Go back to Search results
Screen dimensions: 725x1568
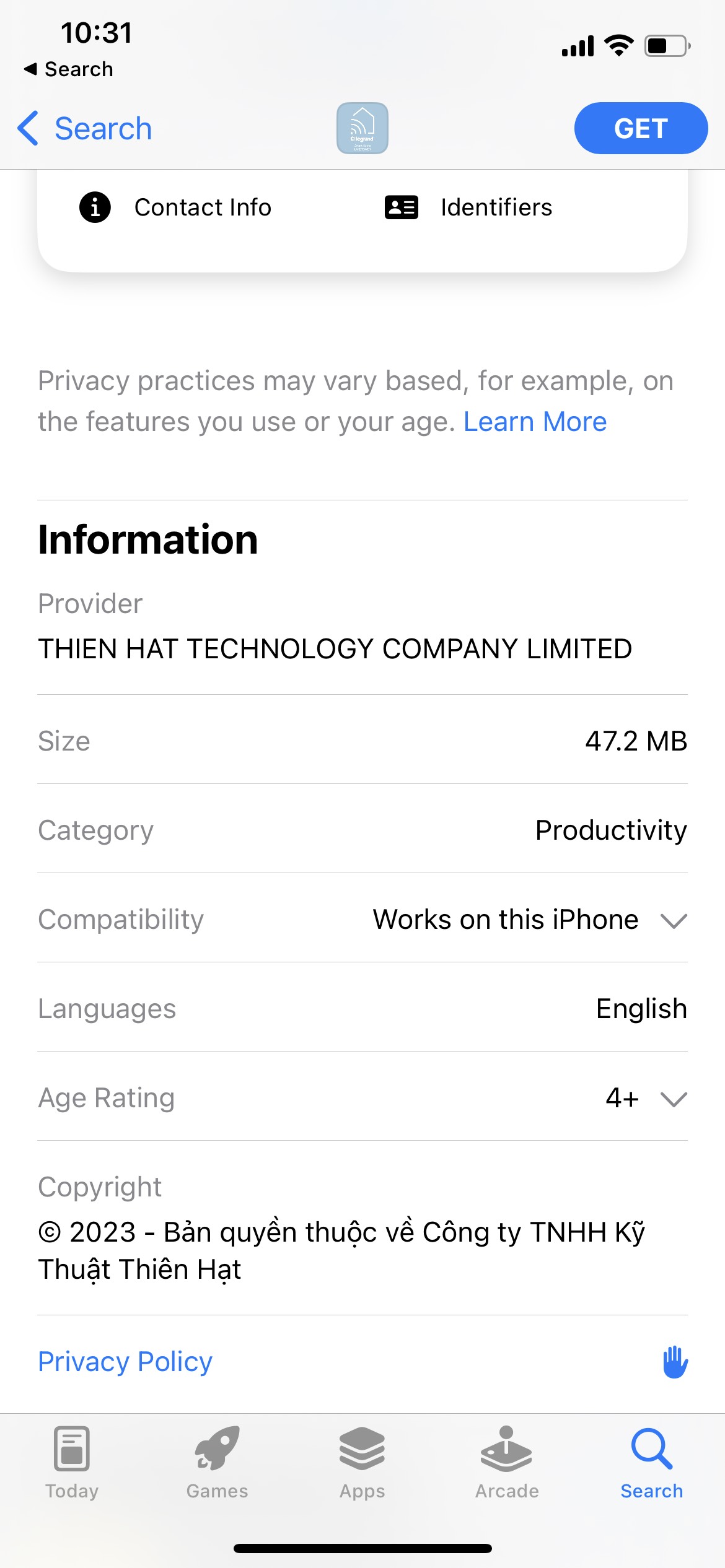click(x=85, y=129)
